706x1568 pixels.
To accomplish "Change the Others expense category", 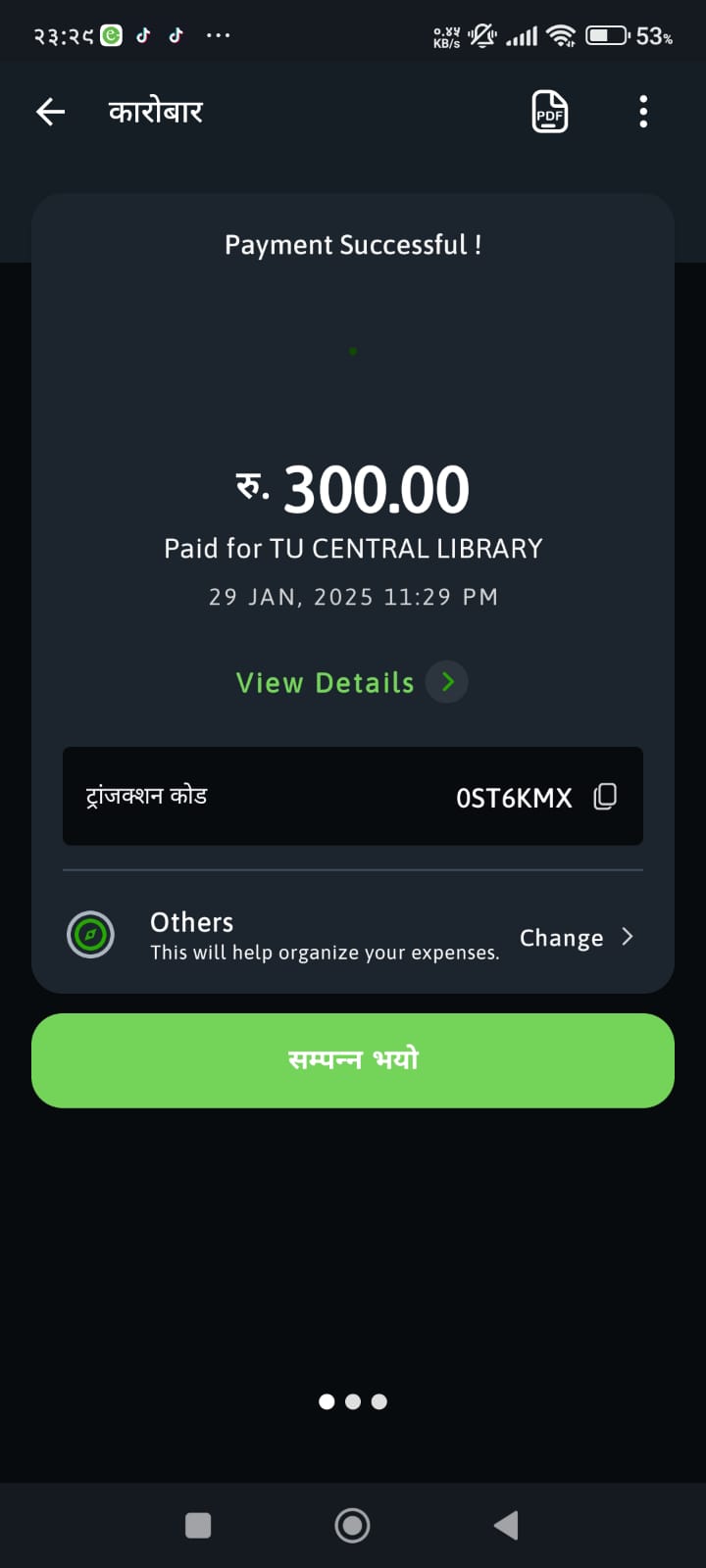I will pos(577,938).
